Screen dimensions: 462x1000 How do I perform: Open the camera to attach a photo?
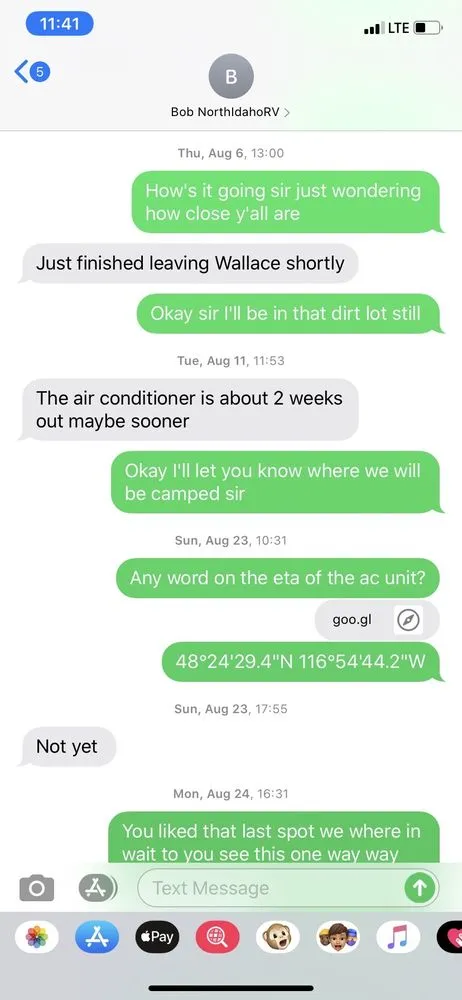pyautogui.click(x=37, y=888)
